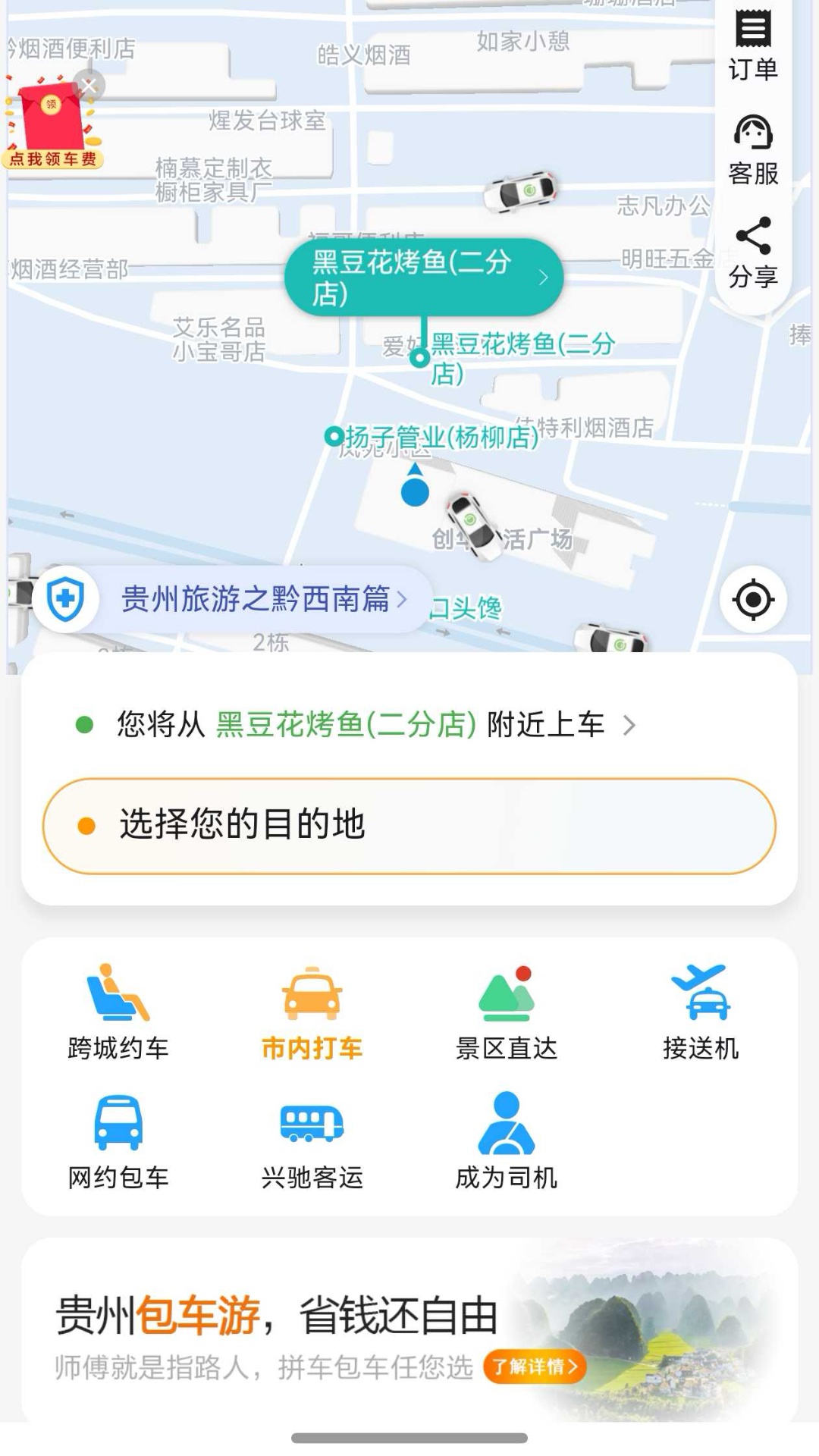Viewport: 819px width, 1456px height.
Task: View details via 了解详情 button
Action: [535, 1367]
